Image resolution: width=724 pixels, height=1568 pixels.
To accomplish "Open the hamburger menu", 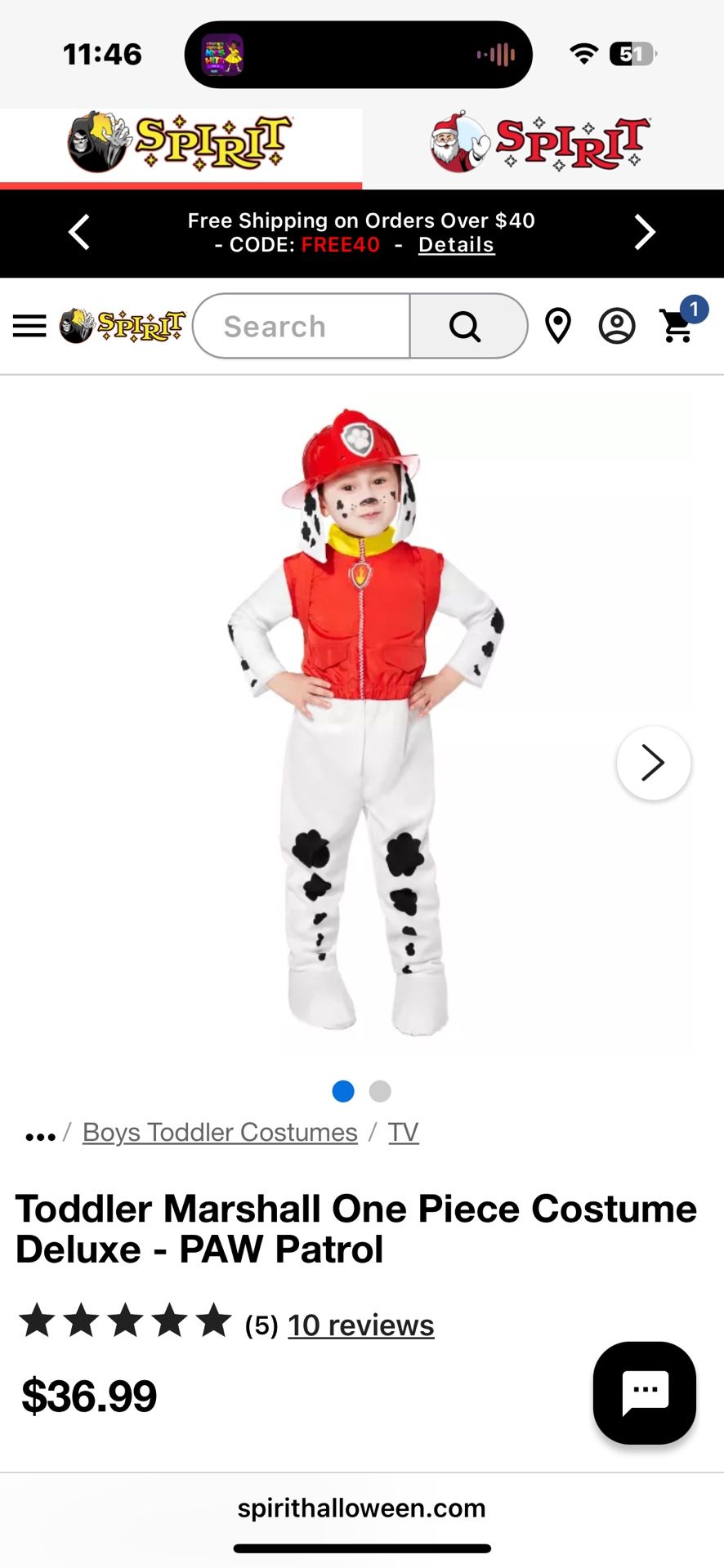I will pyautogui.click(x=29, y=326).
